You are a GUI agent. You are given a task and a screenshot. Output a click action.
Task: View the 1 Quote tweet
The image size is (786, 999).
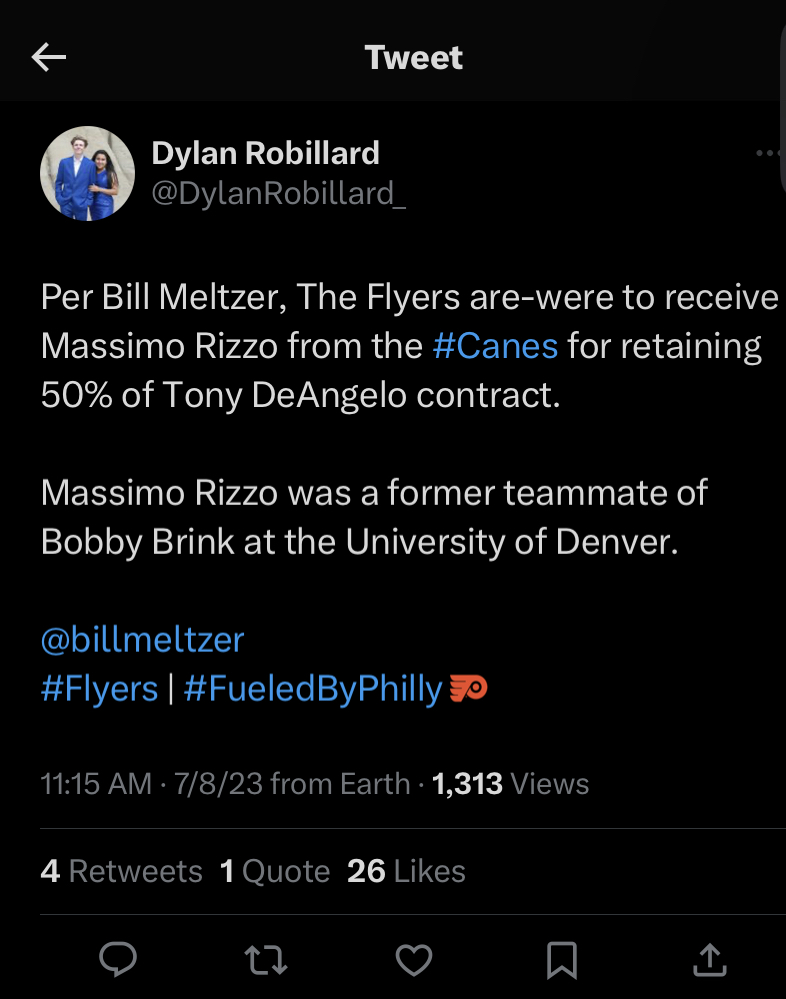pyautogui.click(x=275, y=871)
